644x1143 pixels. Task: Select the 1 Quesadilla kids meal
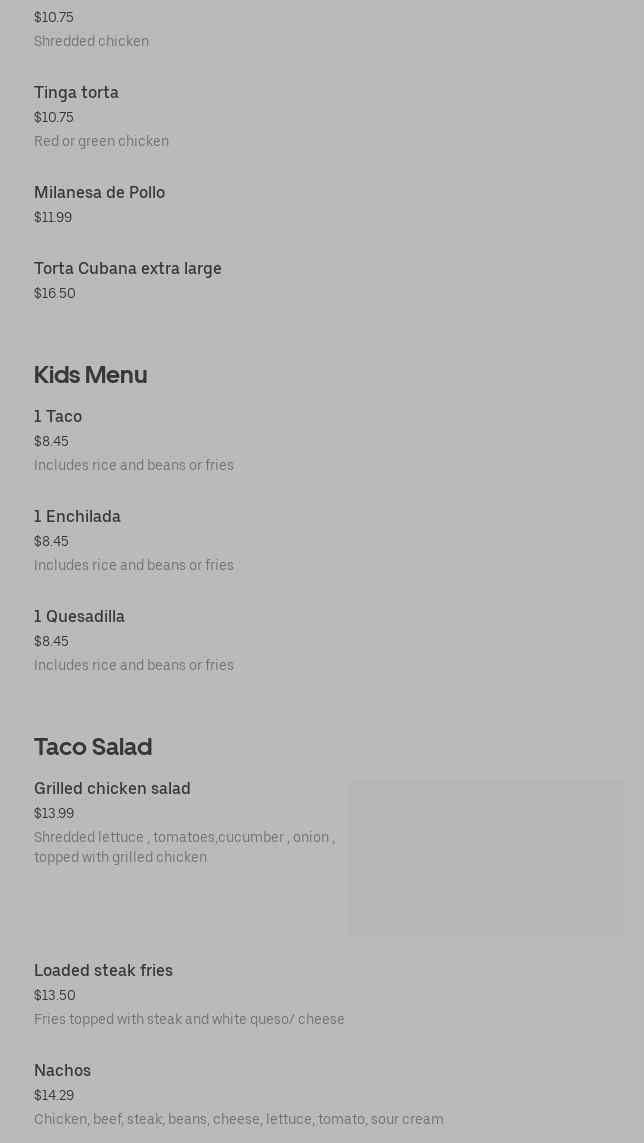pyautogui.click(x=80, y=617)
